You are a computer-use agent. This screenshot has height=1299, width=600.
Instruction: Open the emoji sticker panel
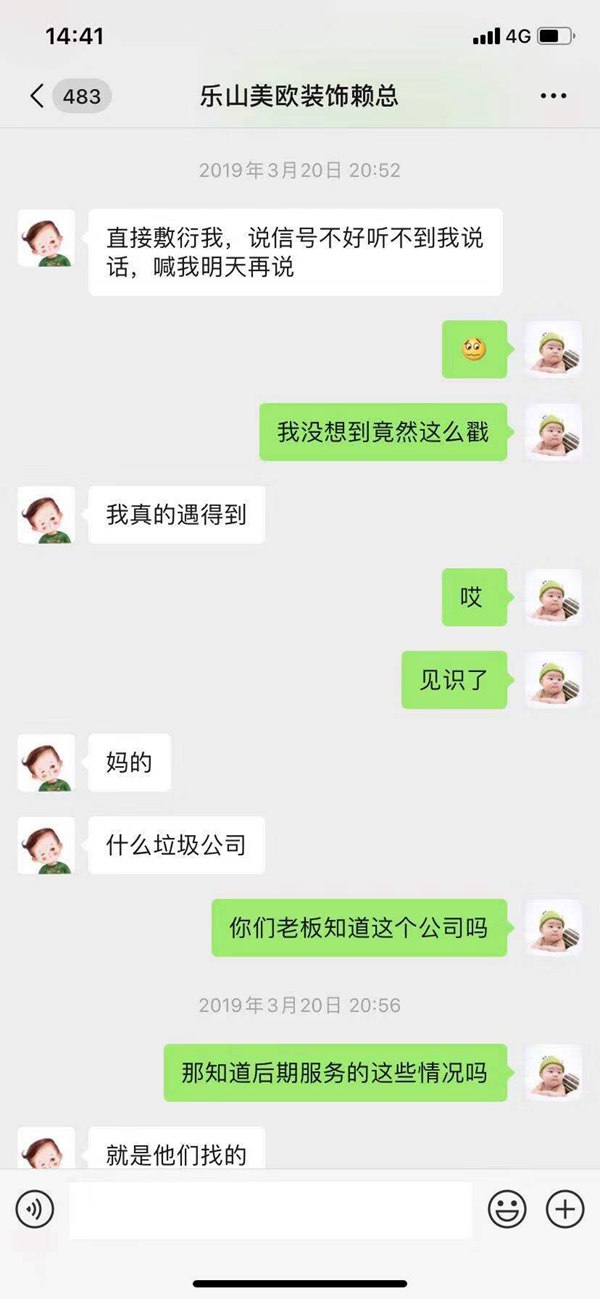tap(507, 1210)
